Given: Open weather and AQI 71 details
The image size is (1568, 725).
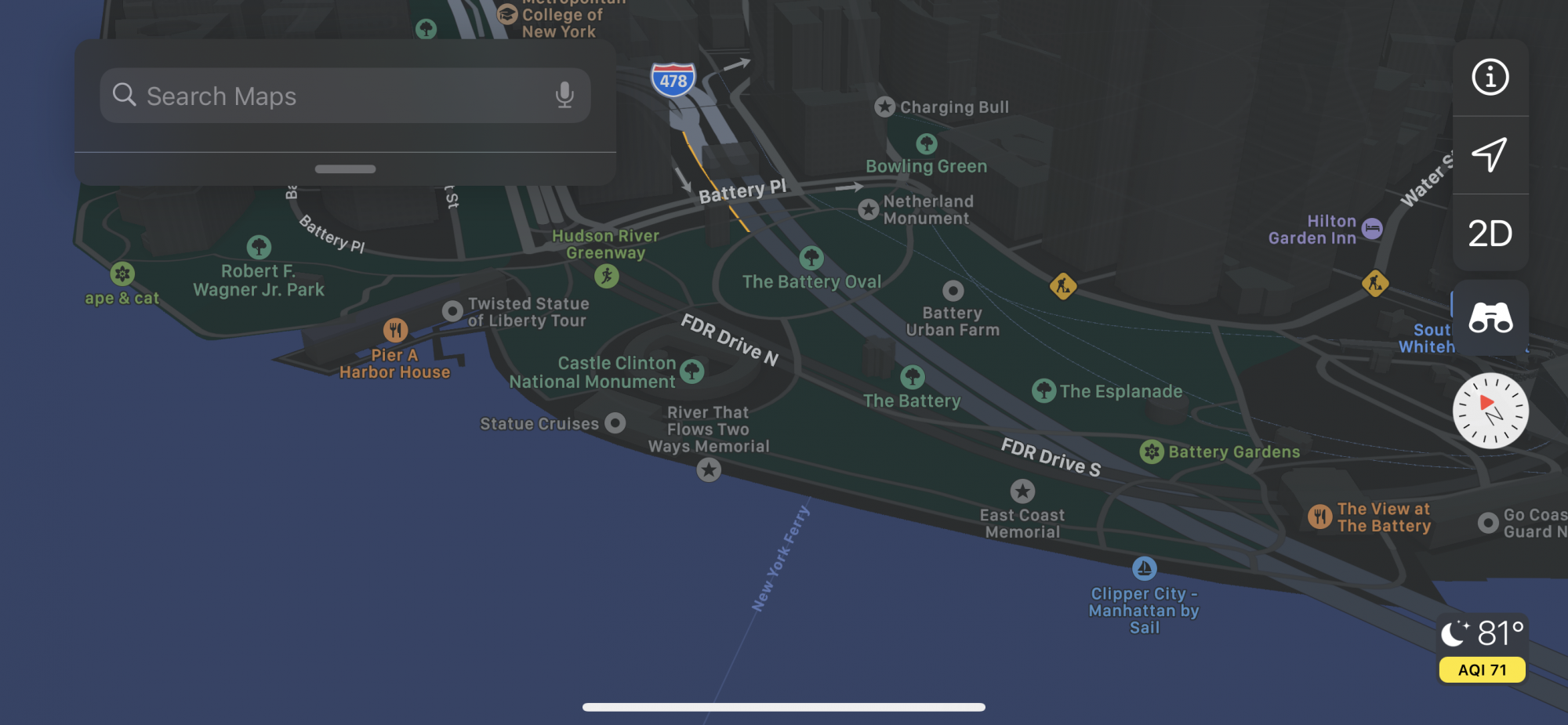Looking at the screenshot, I should tap(1483, 649).
